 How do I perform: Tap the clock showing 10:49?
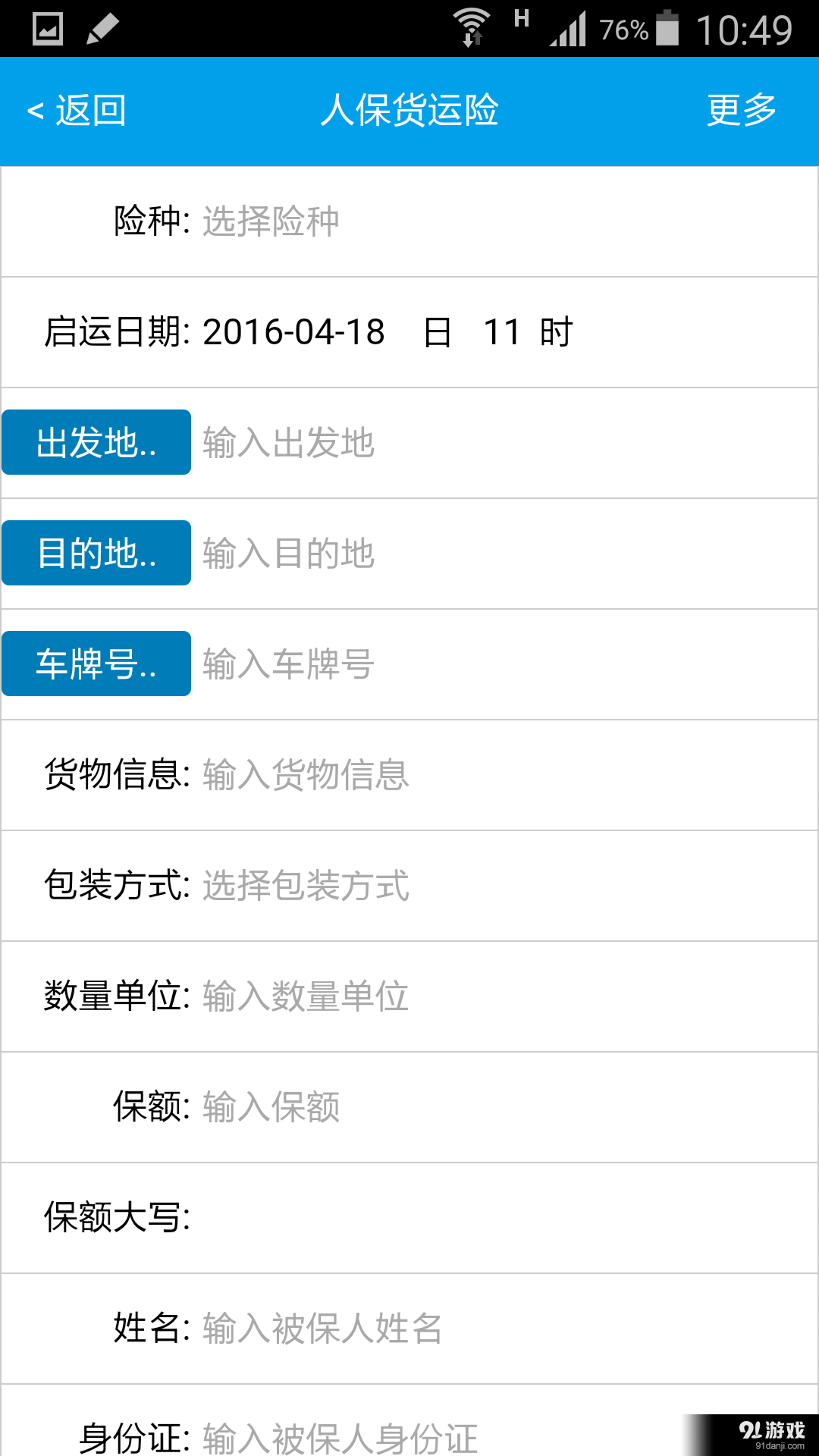[x=743, y=30]
